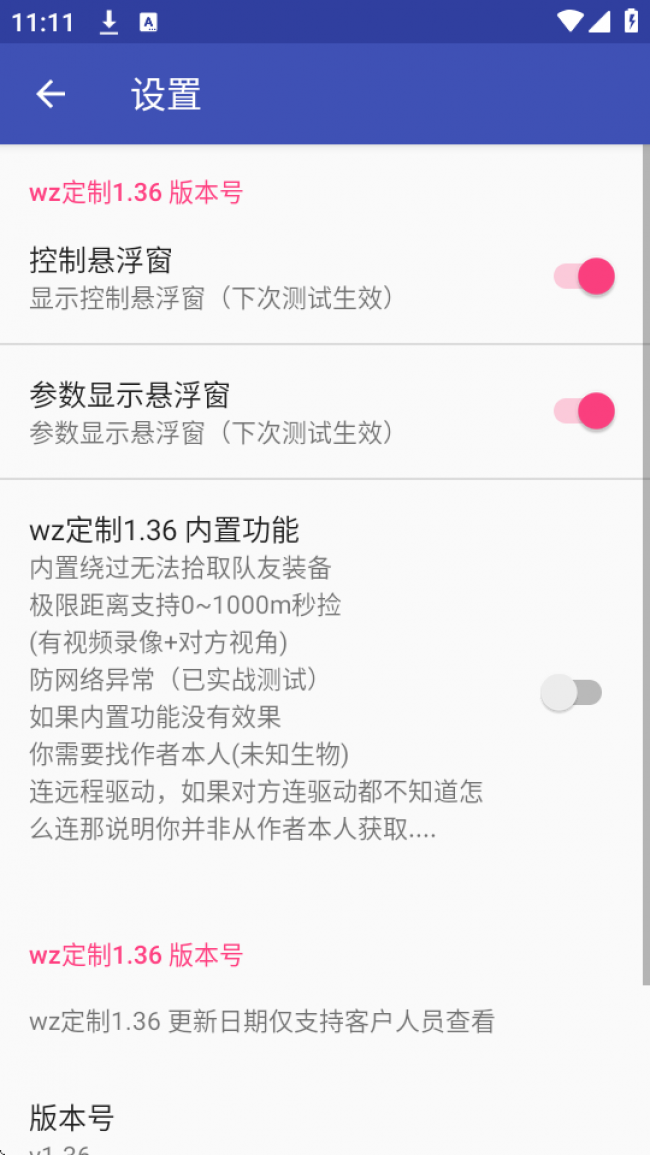Go back from the 设置 screen
This screenshot has height=1155, width=650.
tap(50, 94)
